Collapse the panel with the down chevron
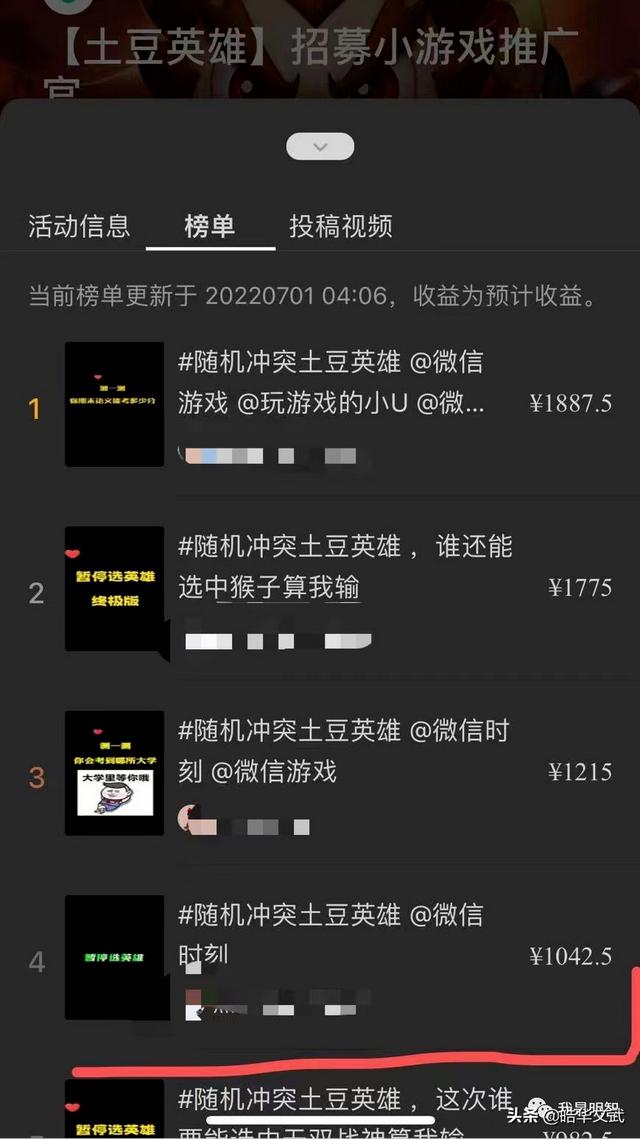 (x=320, y=146)
